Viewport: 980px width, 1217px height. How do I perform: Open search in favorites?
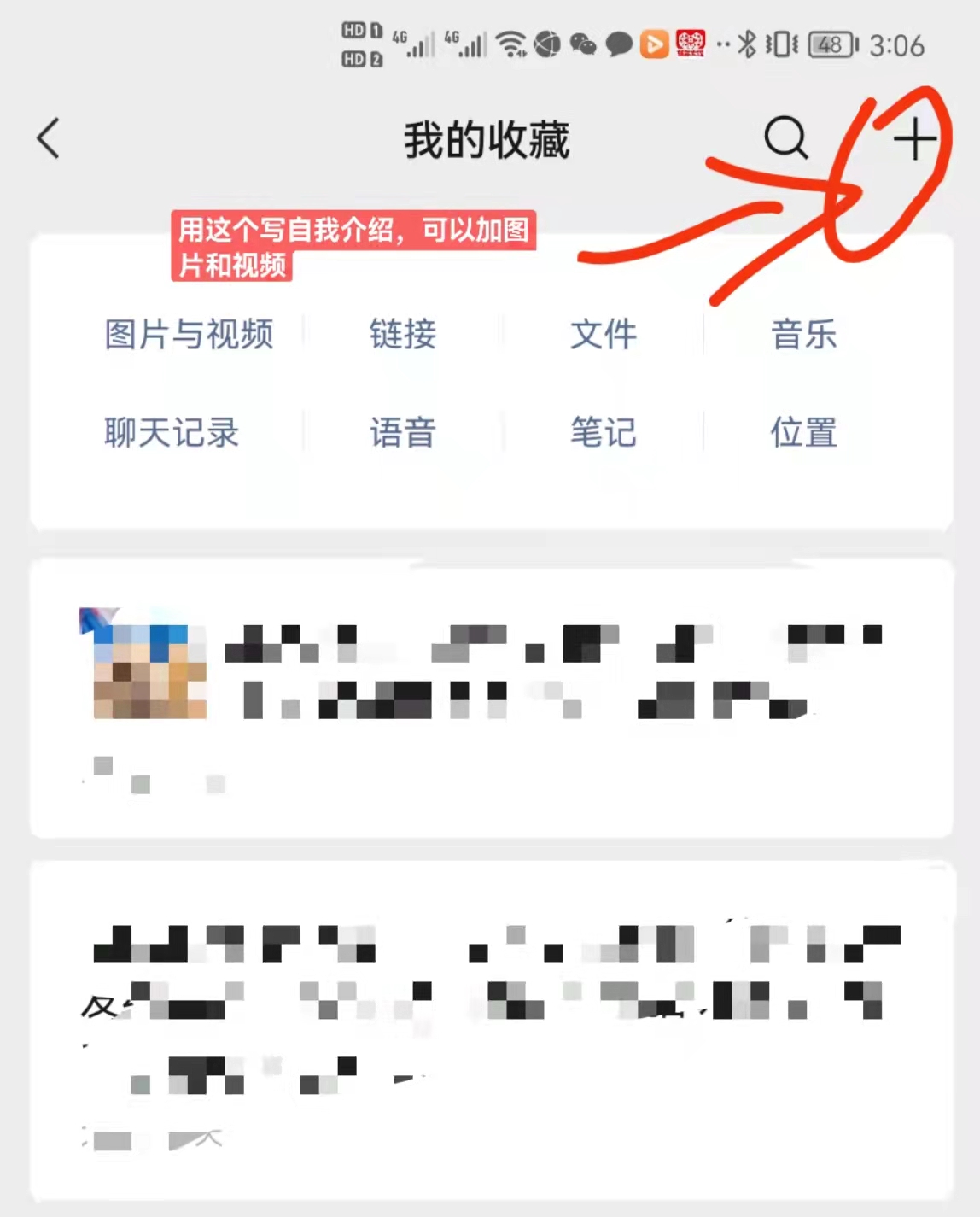point(785,137)
